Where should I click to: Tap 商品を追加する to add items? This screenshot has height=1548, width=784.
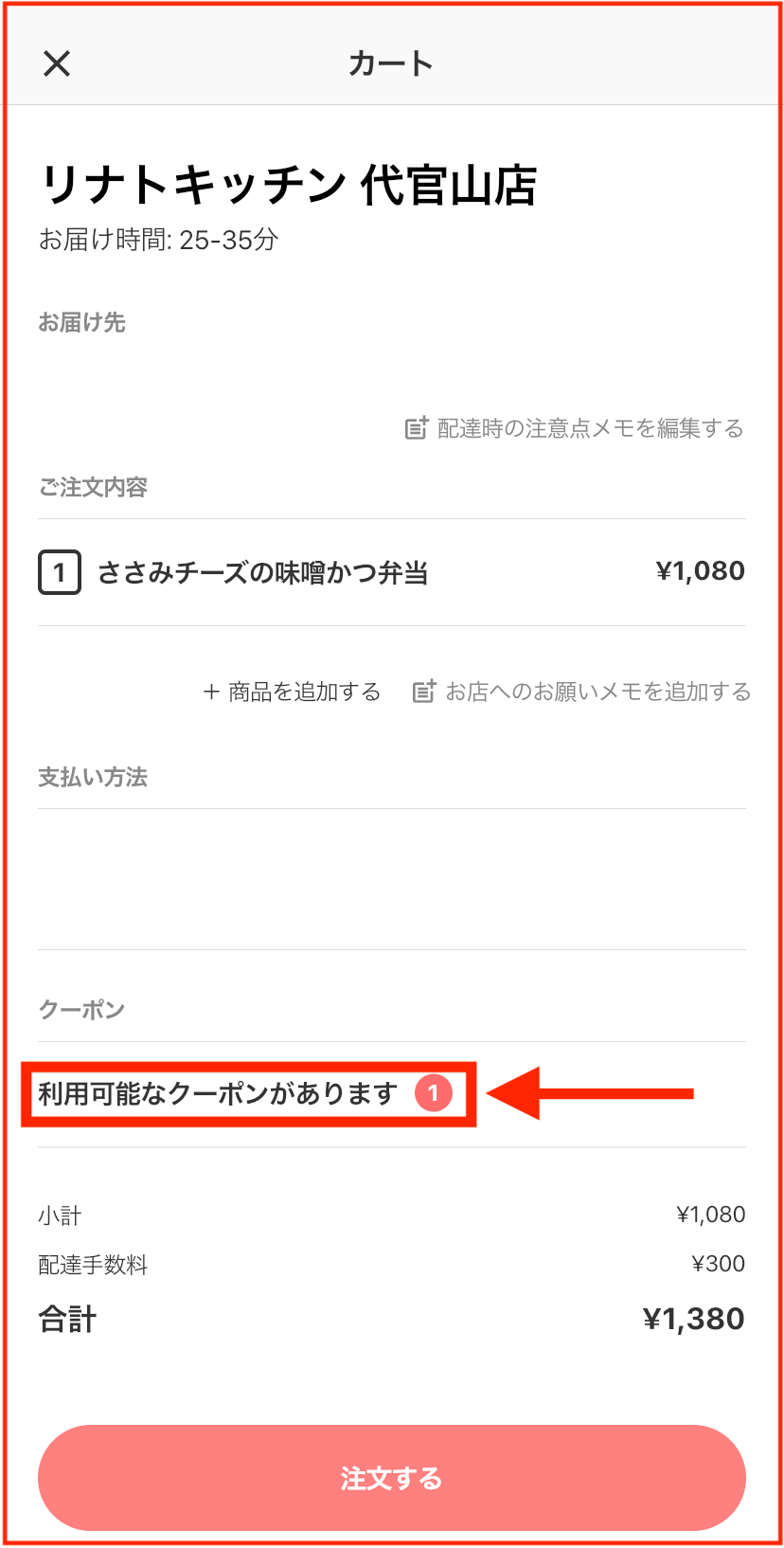pos(292,692)
